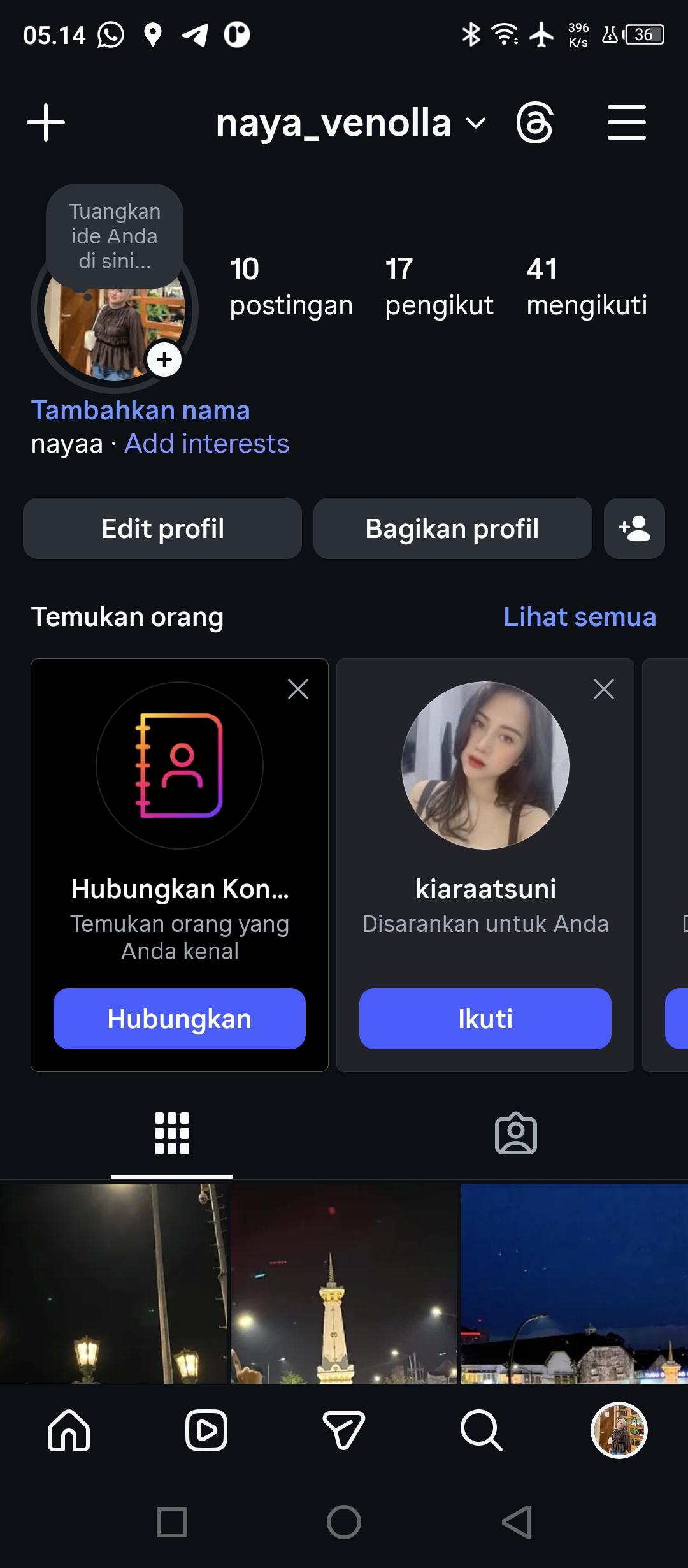Open the discover people icon button
The width and height of the screenshot is (688, 1568).
click(x=634, y=528)
